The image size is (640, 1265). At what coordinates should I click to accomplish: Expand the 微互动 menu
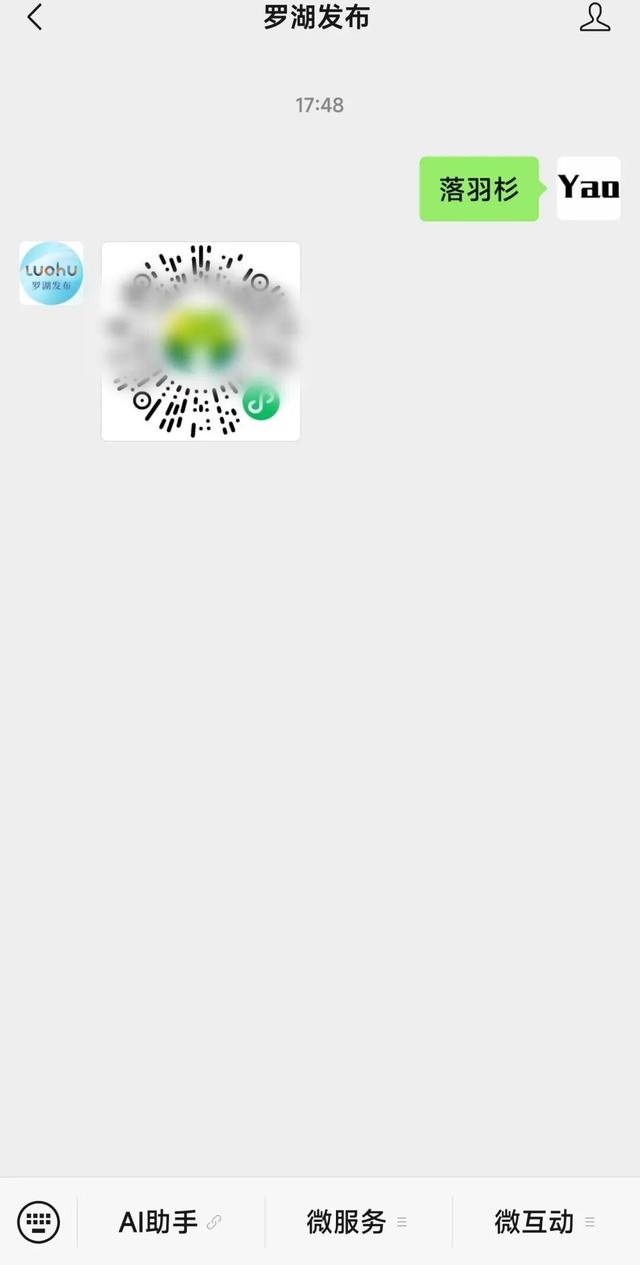(x=545, y=1221)
